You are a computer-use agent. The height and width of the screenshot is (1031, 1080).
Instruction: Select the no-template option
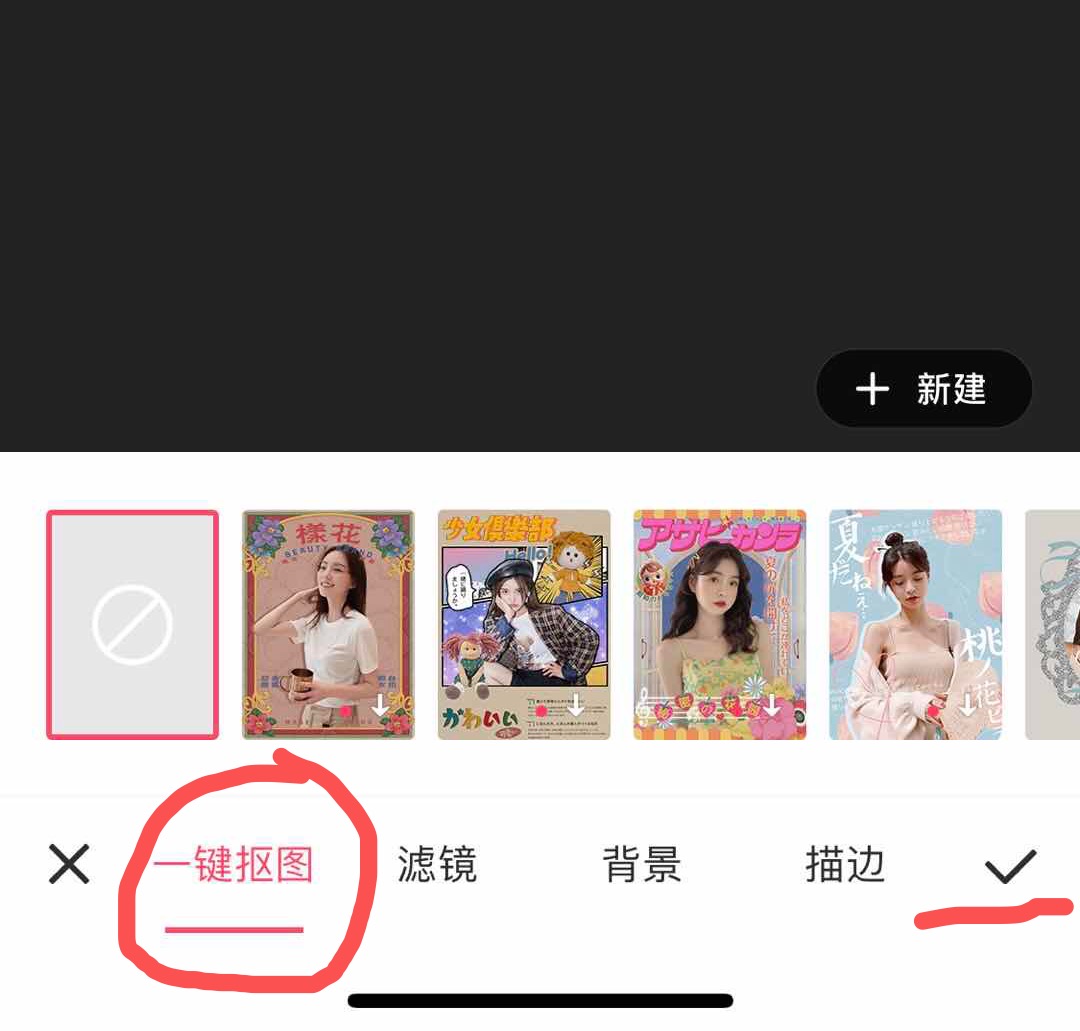click(x=132, y=625)
